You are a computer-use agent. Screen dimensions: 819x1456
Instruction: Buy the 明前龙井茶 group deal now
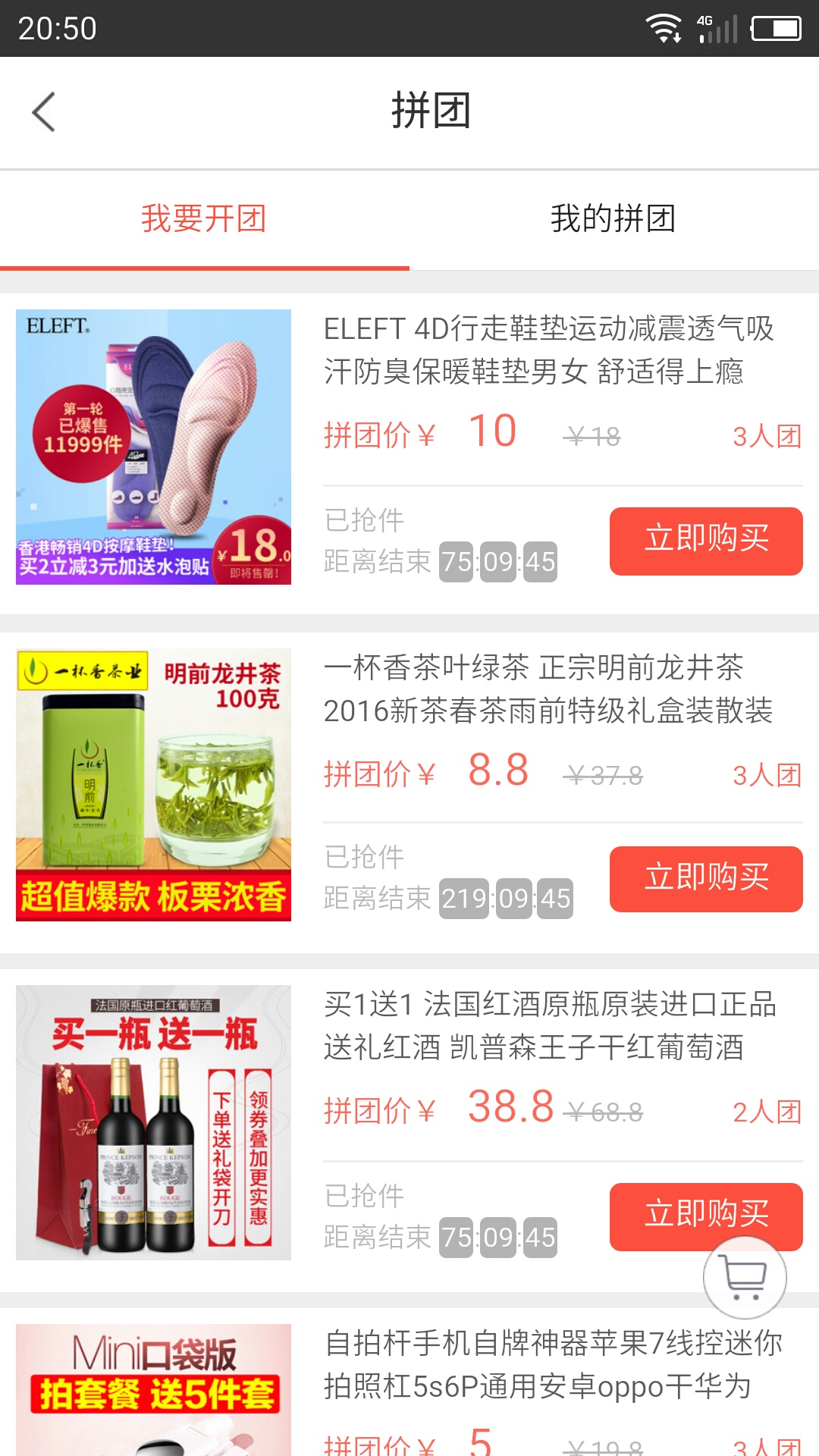(x=705, y=879)
